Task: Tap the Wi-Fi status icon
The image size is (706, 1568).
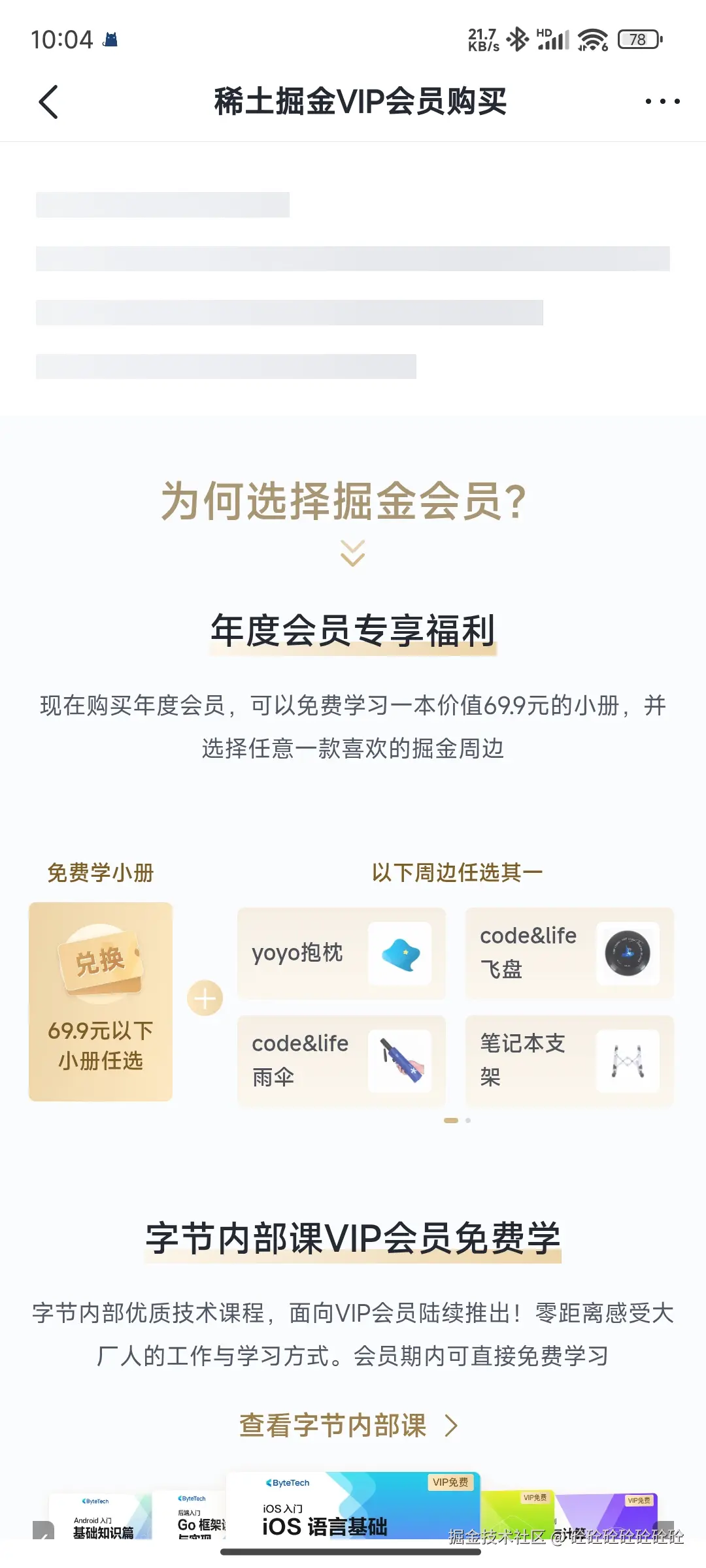Action: [592, 39]
